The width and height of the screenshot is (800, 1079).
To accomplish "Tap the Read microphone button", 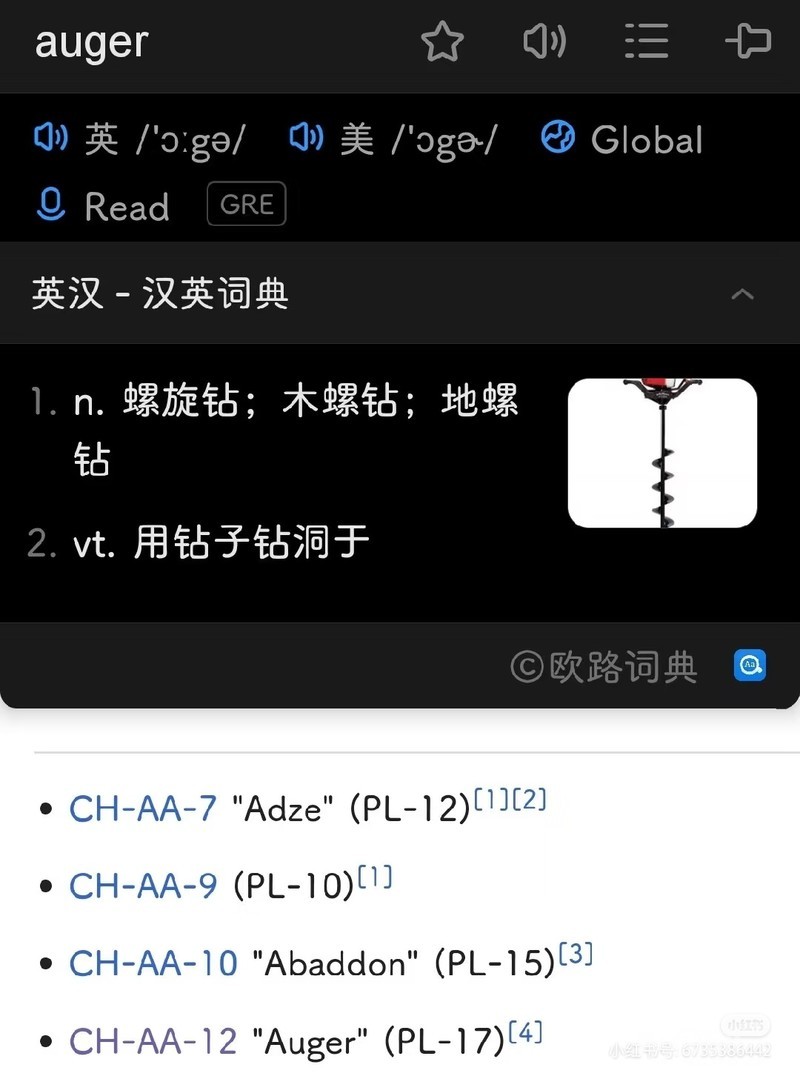I will 102,205.
